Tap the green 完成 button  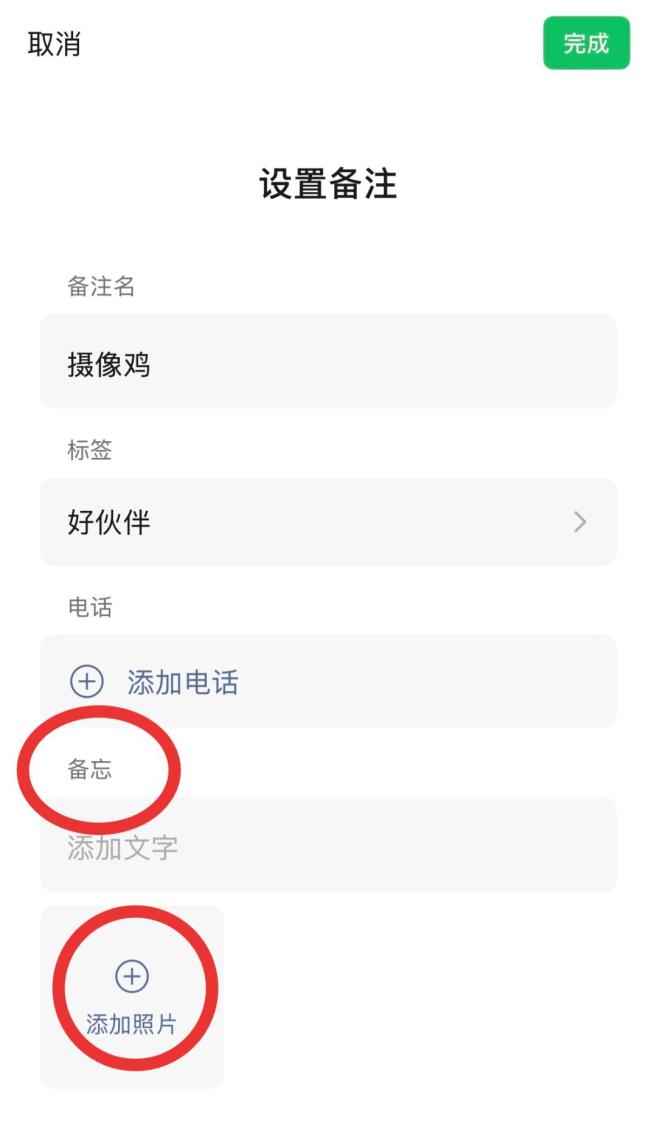pyautogui.click(x=586, y=43)
